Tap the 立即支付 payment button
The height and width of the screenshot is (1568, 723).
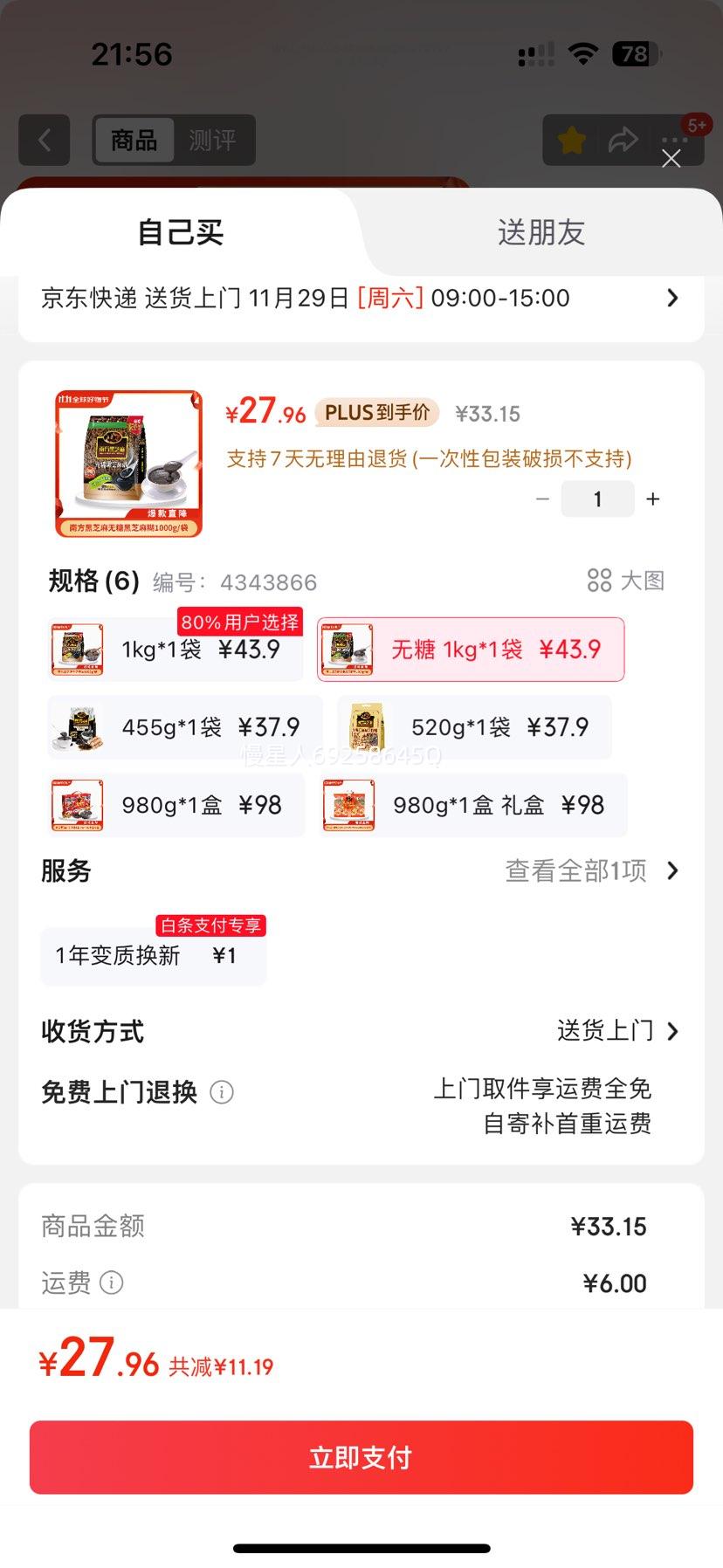[x=361, y=1455]
